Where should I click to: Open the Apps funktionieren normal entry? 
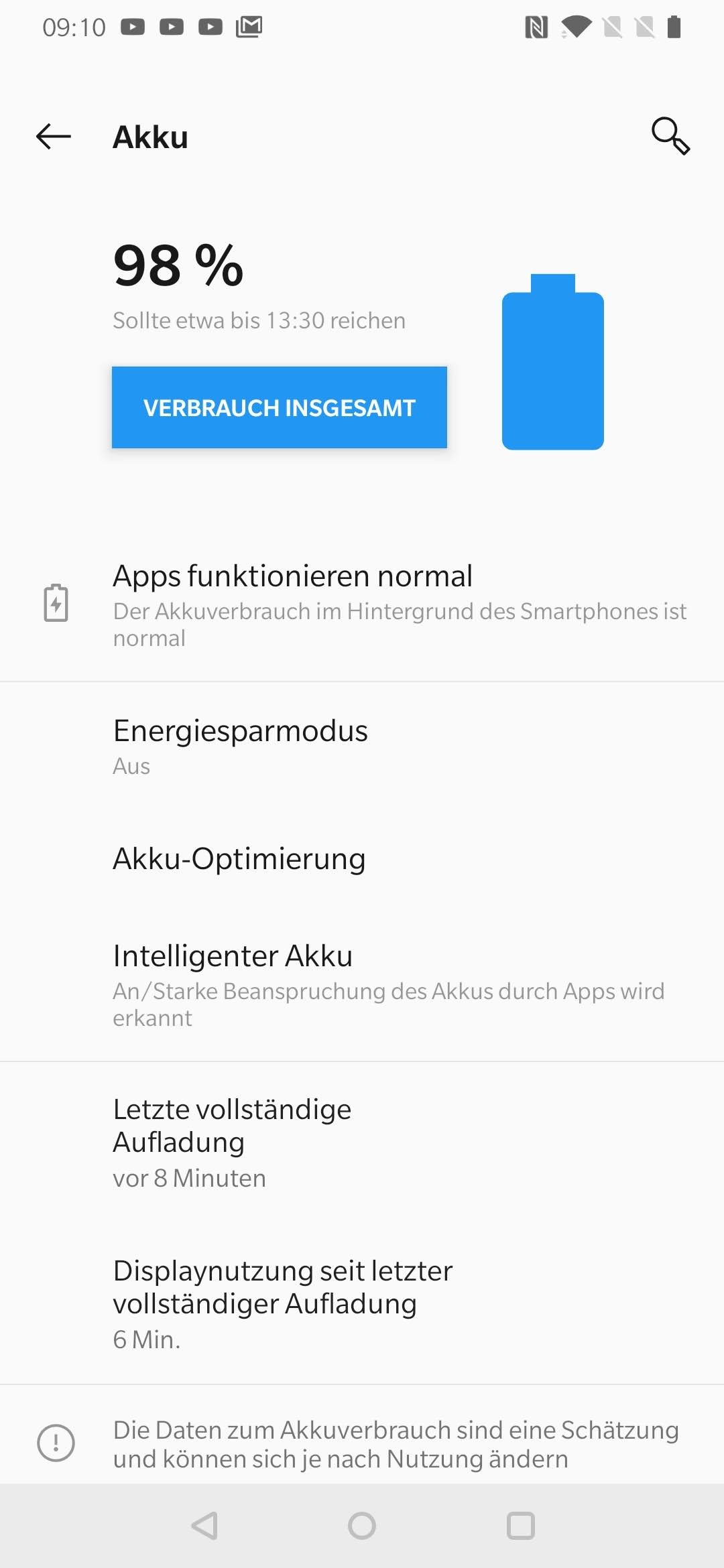(362, 605)
